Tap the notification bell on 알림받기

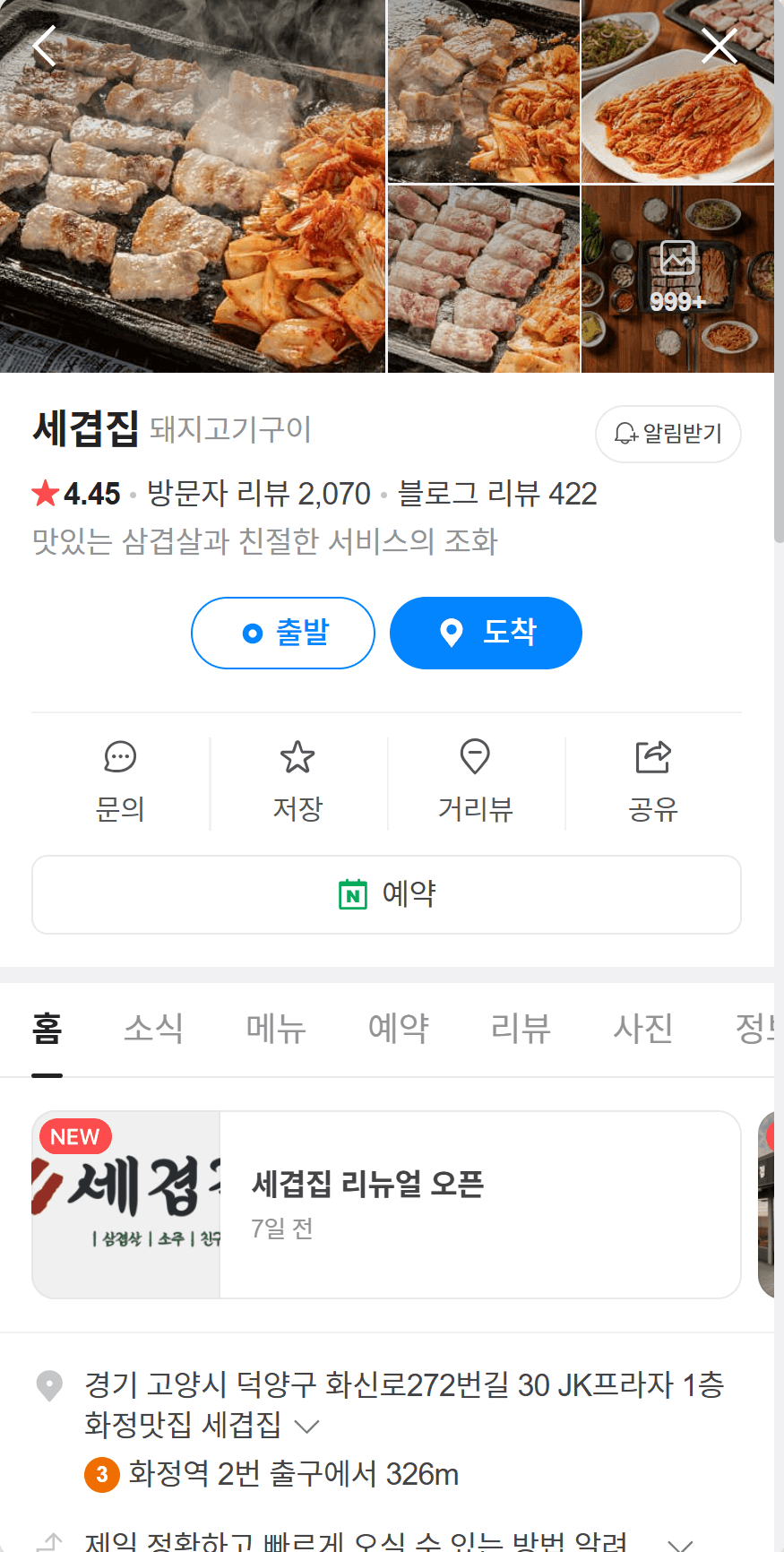click(626, 434)
